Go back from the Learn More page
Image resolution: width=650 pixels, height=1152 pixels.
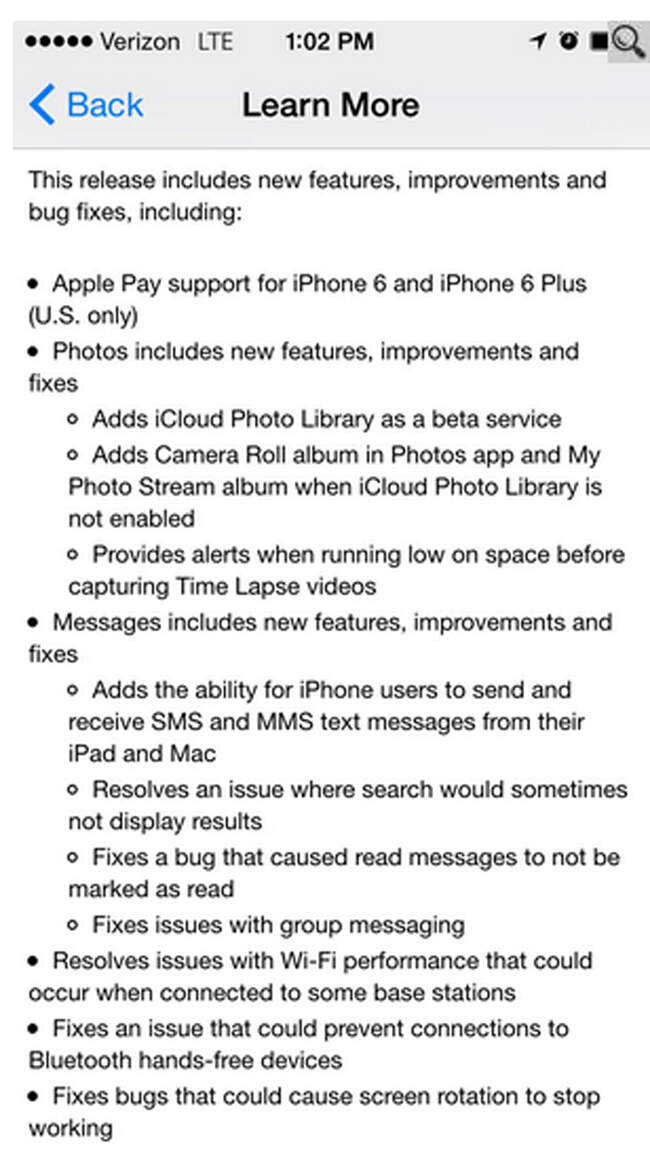86,105
